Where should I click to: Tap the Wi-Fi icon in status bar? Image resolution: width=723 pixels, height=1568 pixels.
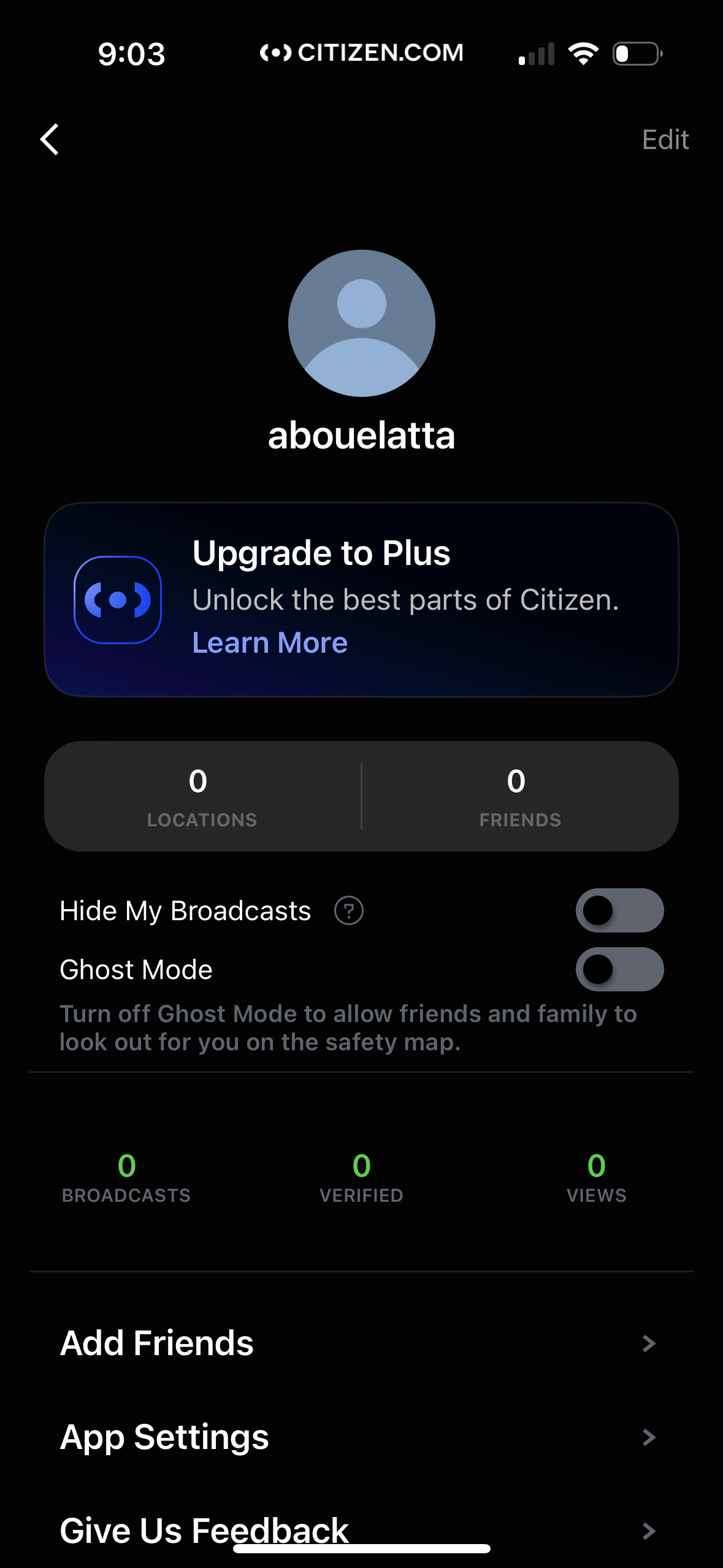[583, 53]
